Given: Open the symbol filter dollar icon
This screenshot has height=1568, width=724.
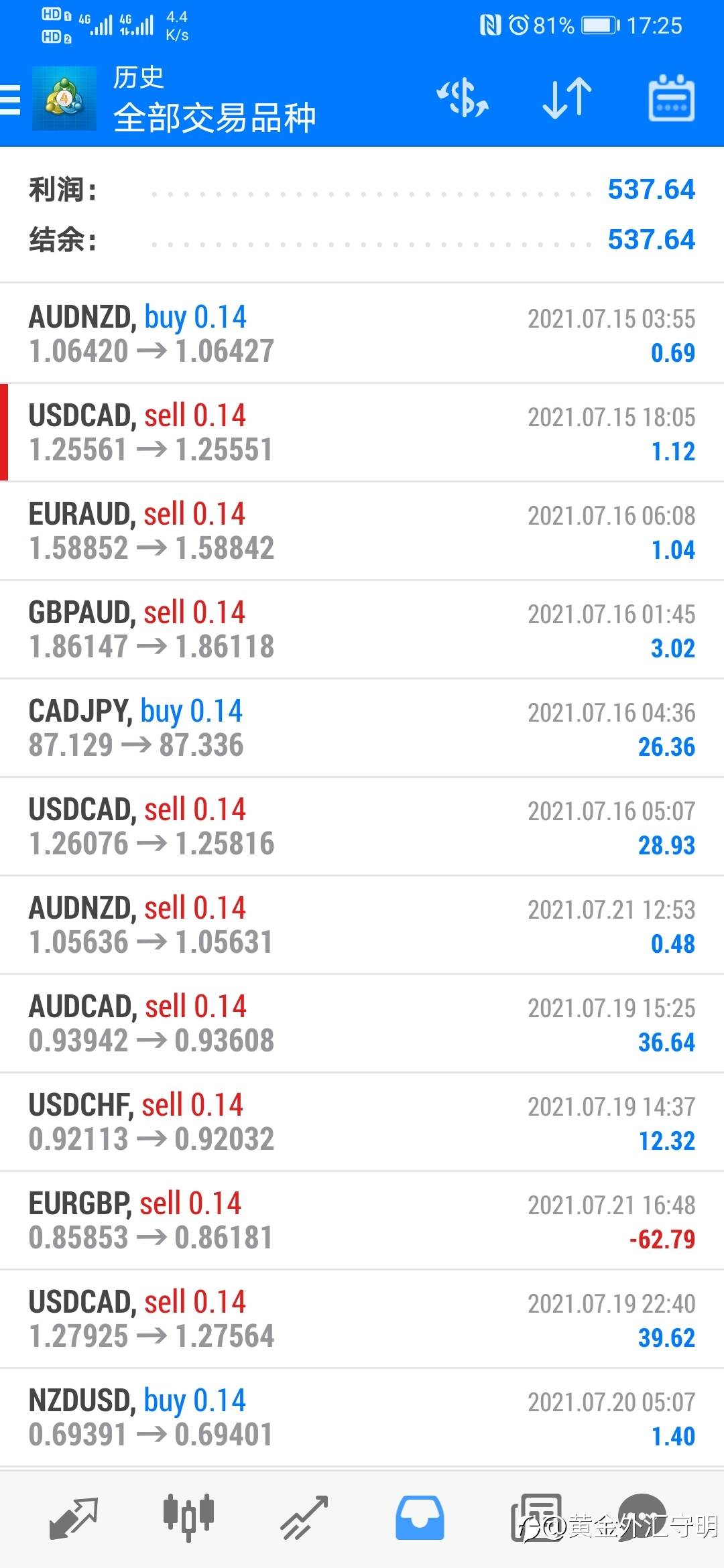Looking at the screenshot, I should (x=463, y=99).
